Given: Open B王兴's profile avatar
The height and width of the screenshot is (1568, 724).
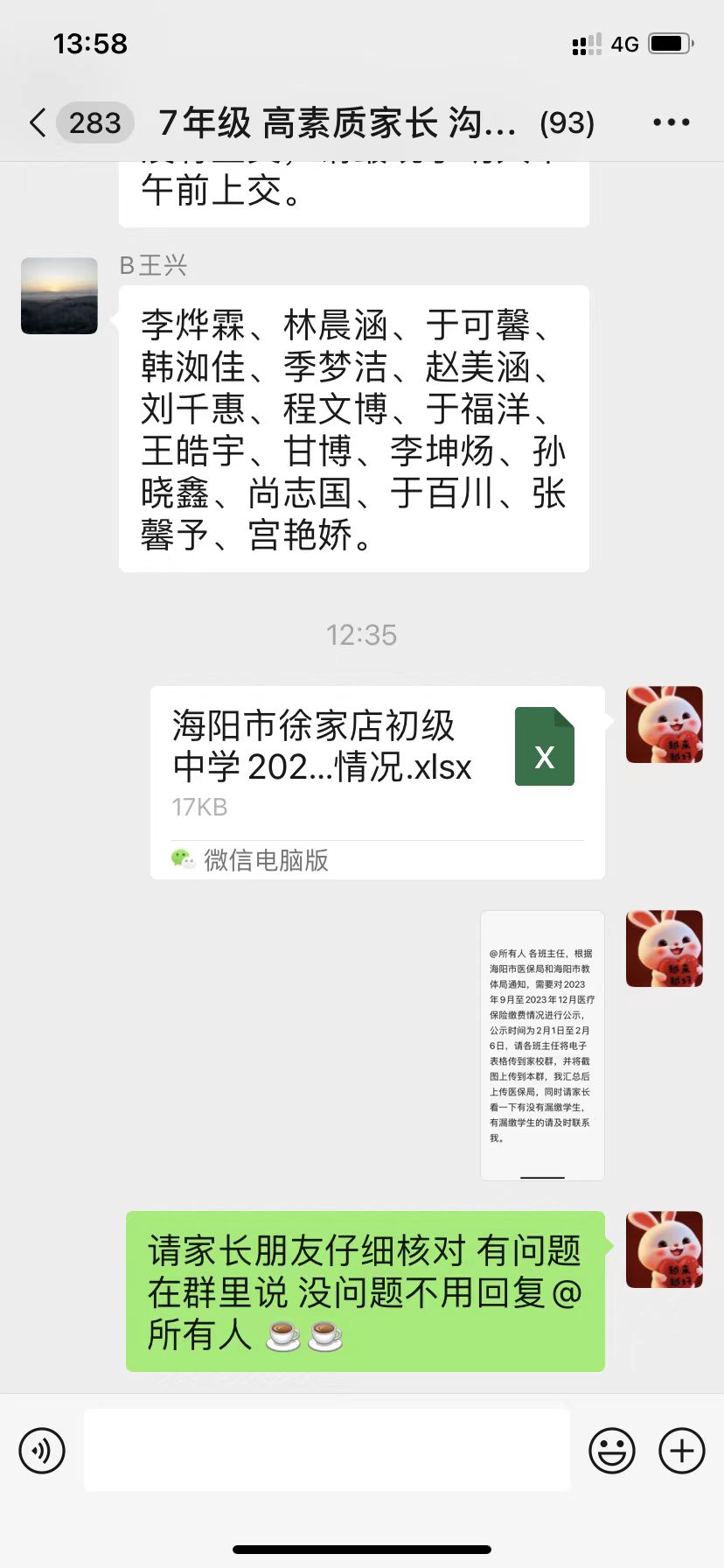Looking at the screenshot, I should (59, 296).
